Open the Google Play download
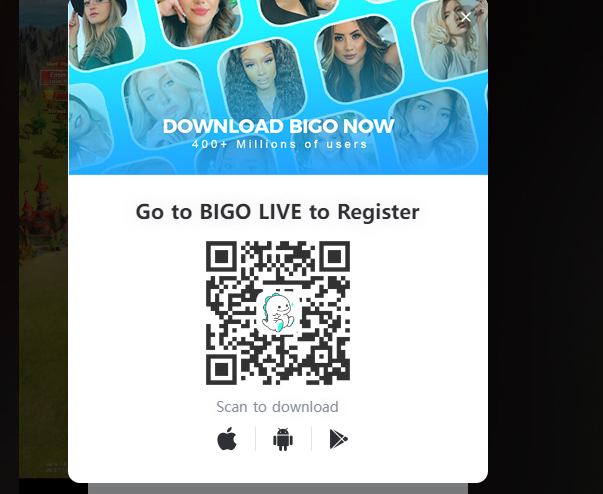This screenshot has height=494, width=603. (x=339, y=439)
